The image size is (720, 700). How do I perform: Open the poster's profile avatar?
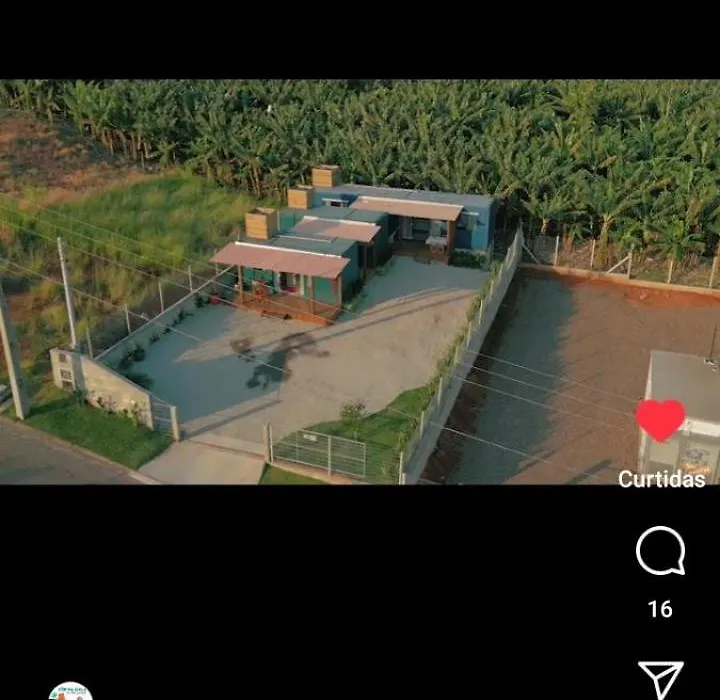tap(70, 692)
